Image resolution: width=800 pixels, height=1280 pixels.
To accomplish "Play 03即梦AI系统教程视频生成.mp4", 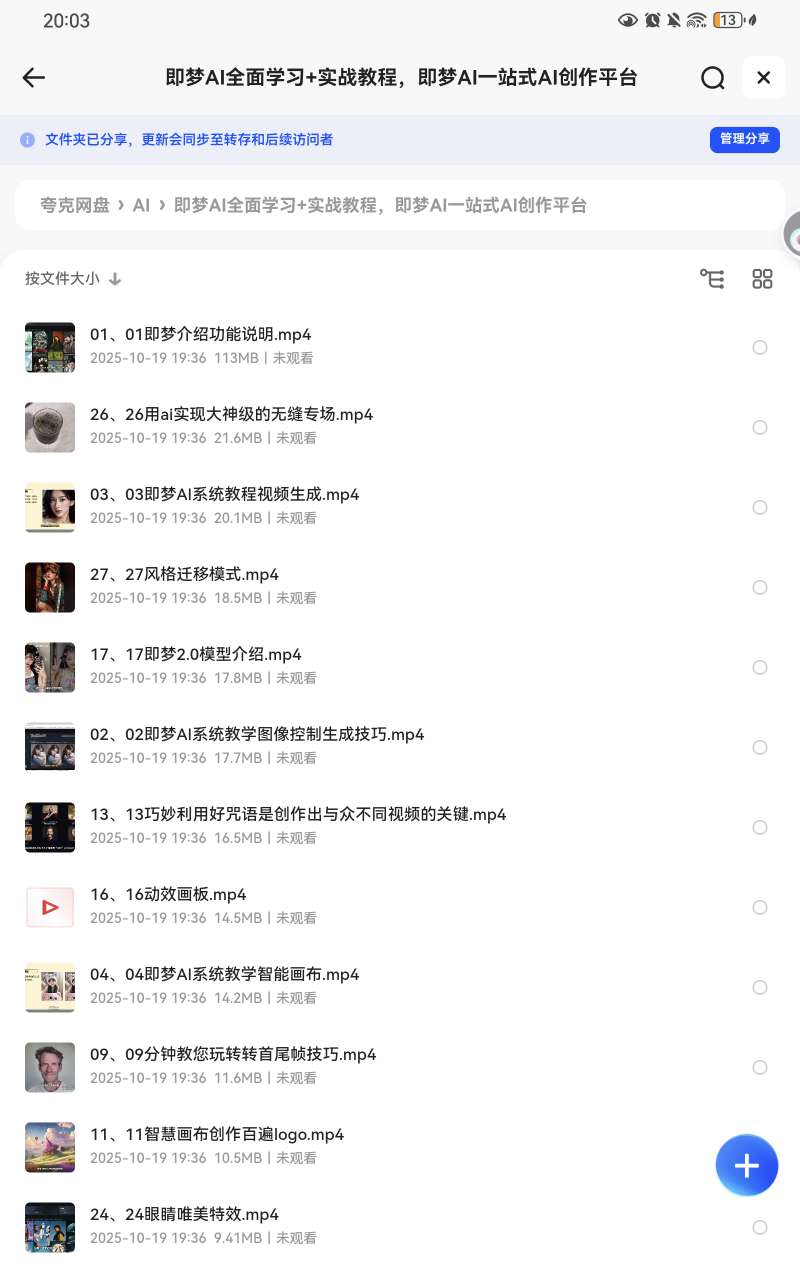I will [x=224, y=495].
